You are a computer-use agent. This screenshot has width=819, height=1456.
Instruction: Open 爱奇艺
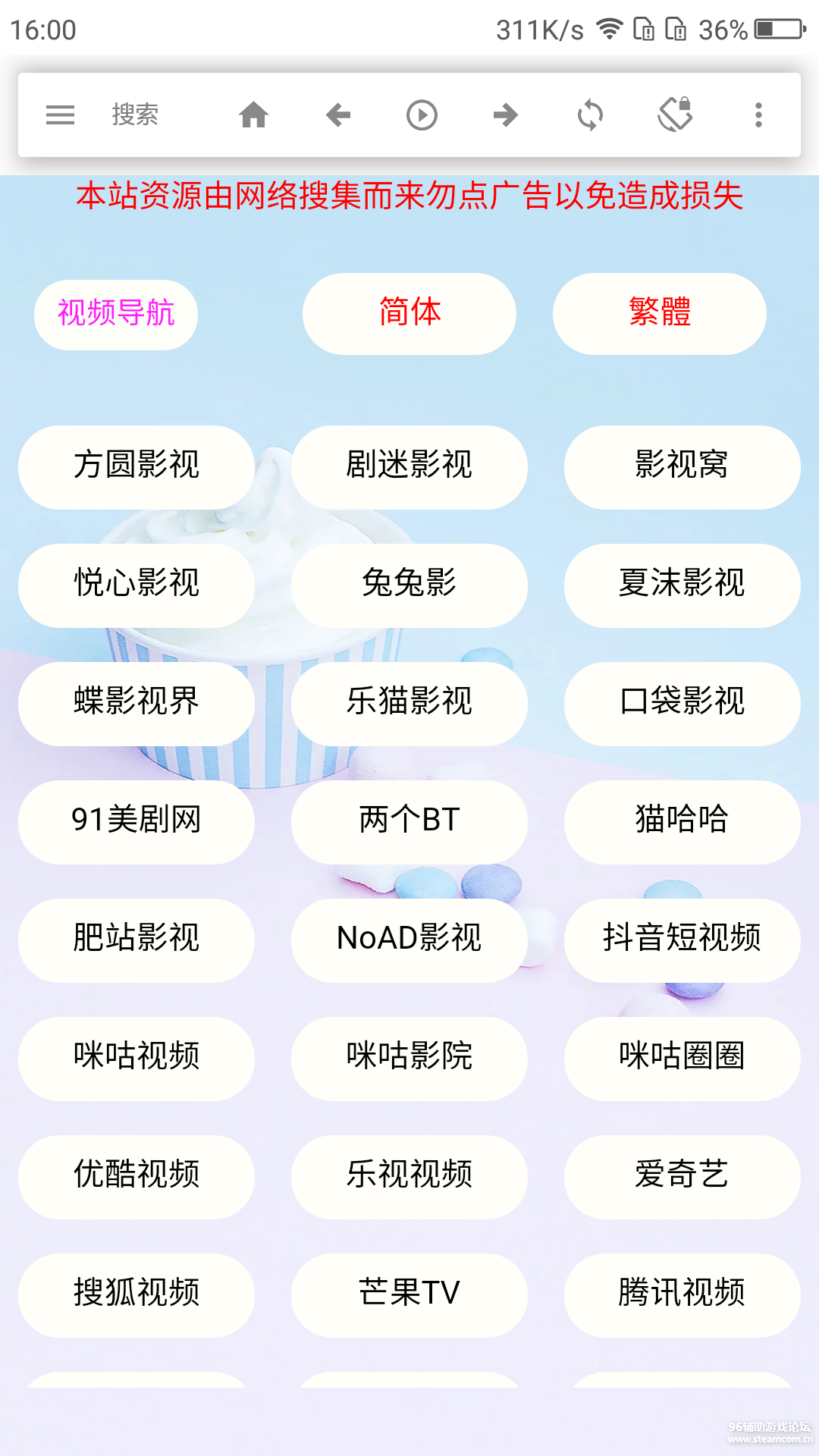[681, 1177]
